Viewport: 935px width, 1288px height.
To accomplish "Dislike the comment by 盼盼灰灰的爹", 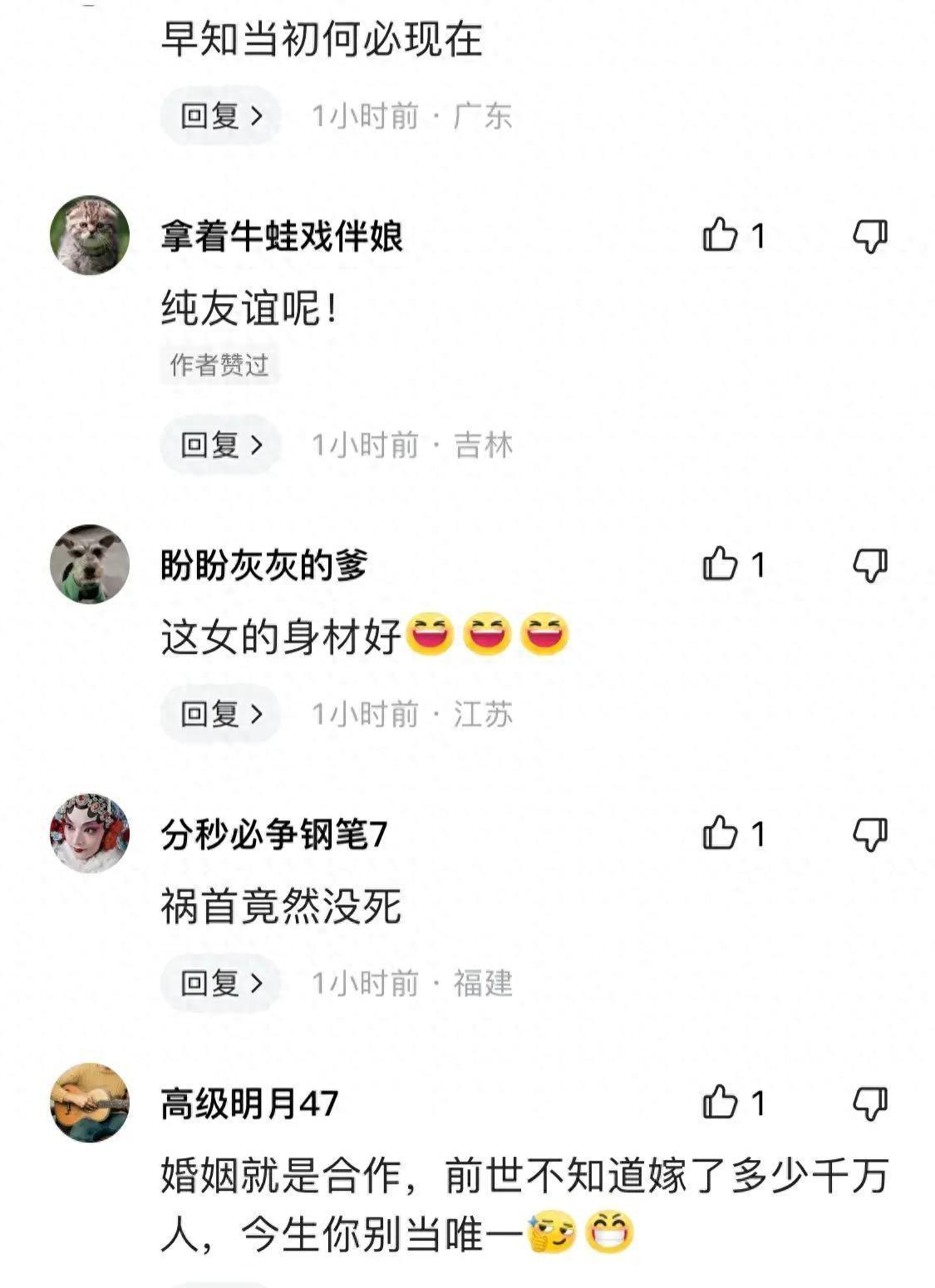I will tap(870, 566).
